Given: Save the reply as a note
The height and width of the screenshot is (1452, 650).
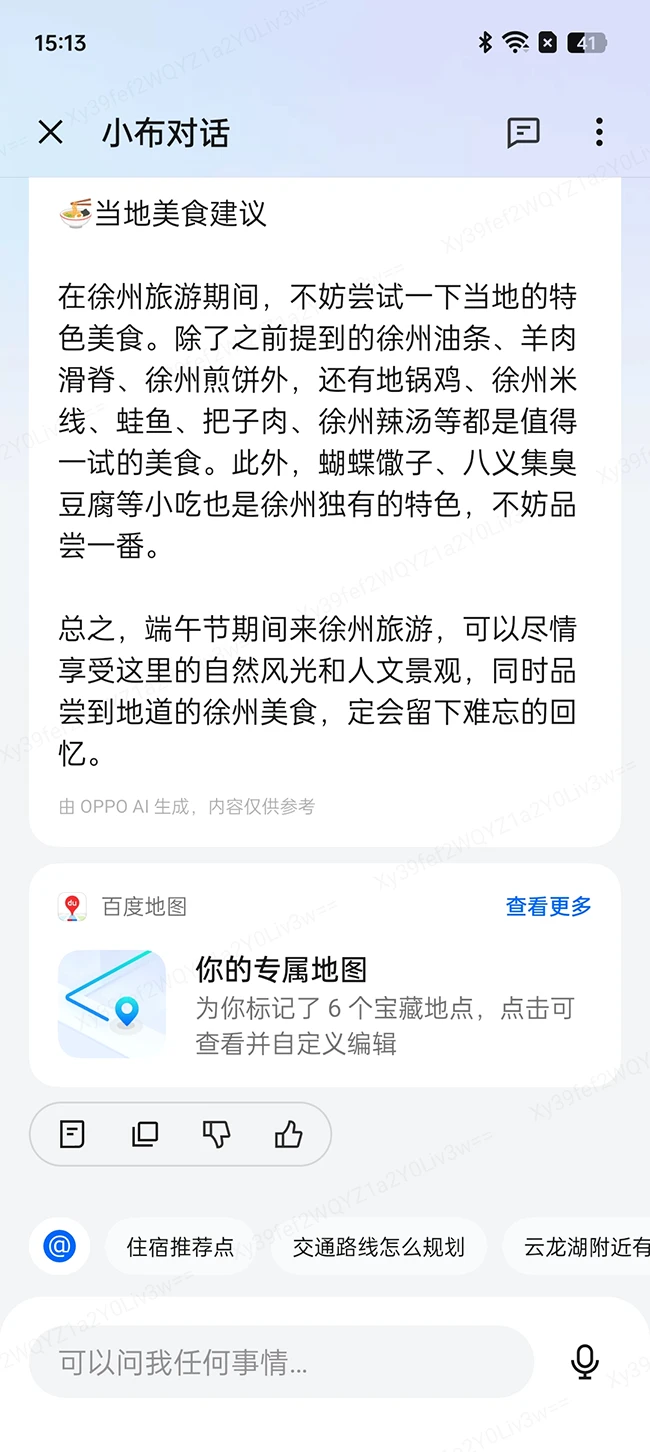Looking at the screenshot, I should tap(72, 1134).
